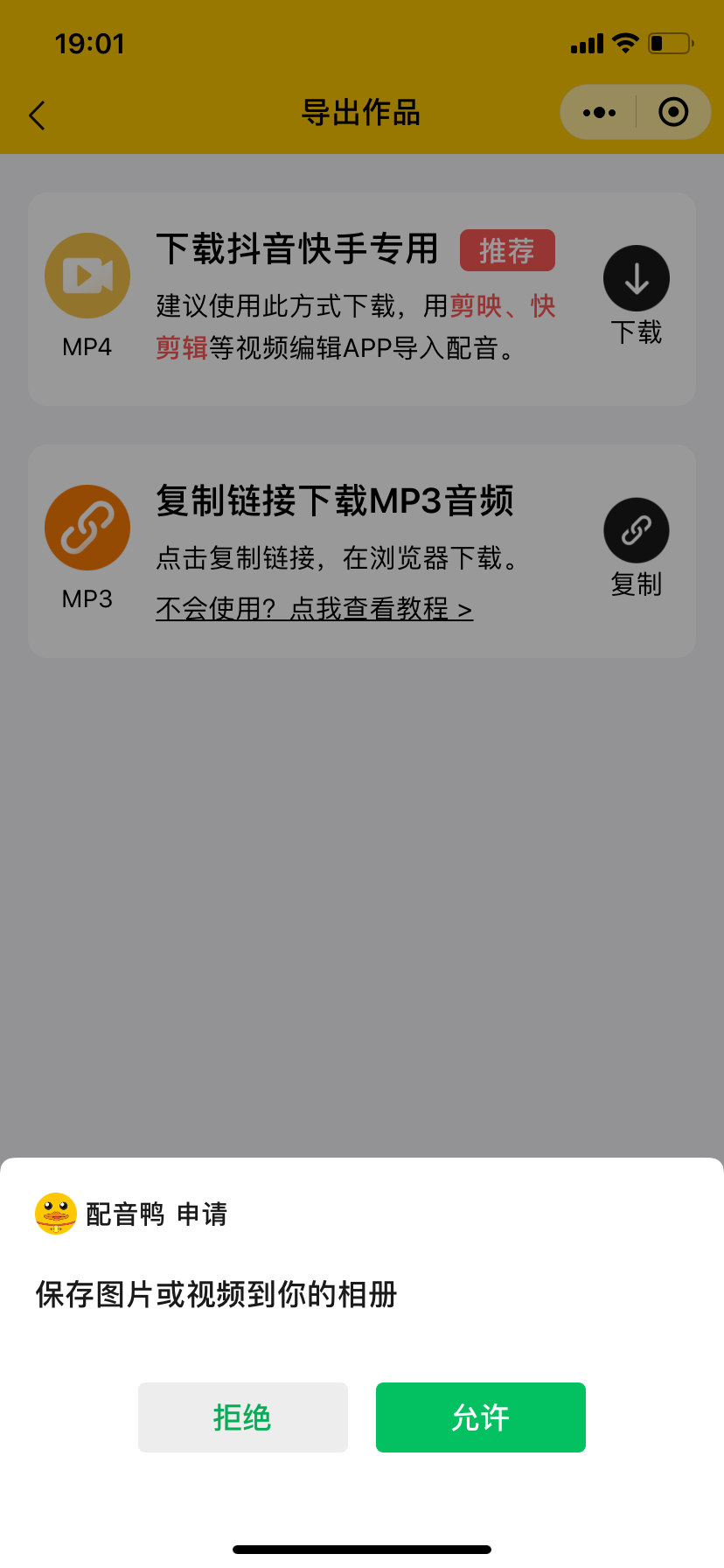This screenshot has width=724, height=1568.
Task: Tap the 导出作品 title text
Action: [362, 112]
